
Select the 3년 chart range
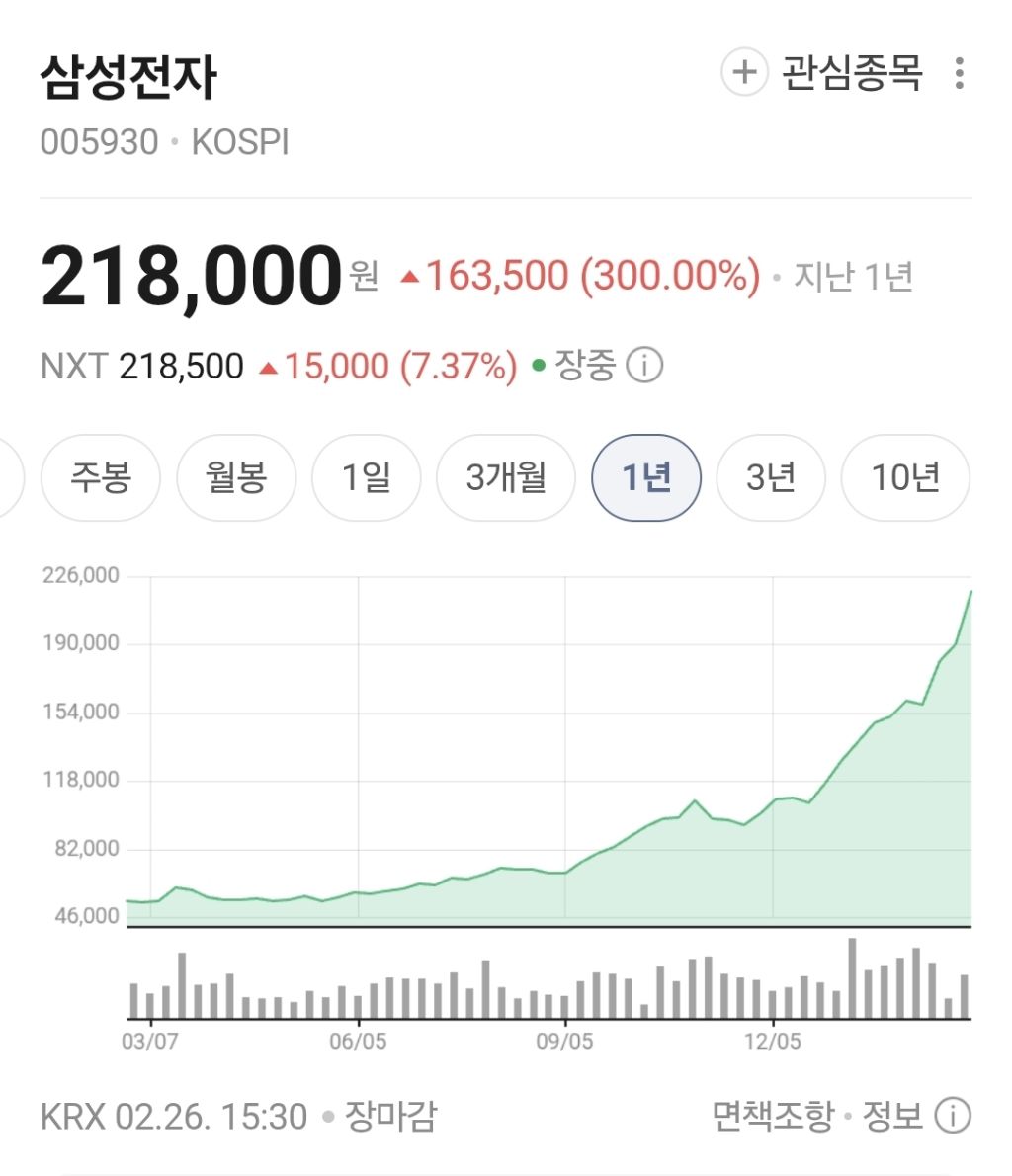[x=771, y=478]
